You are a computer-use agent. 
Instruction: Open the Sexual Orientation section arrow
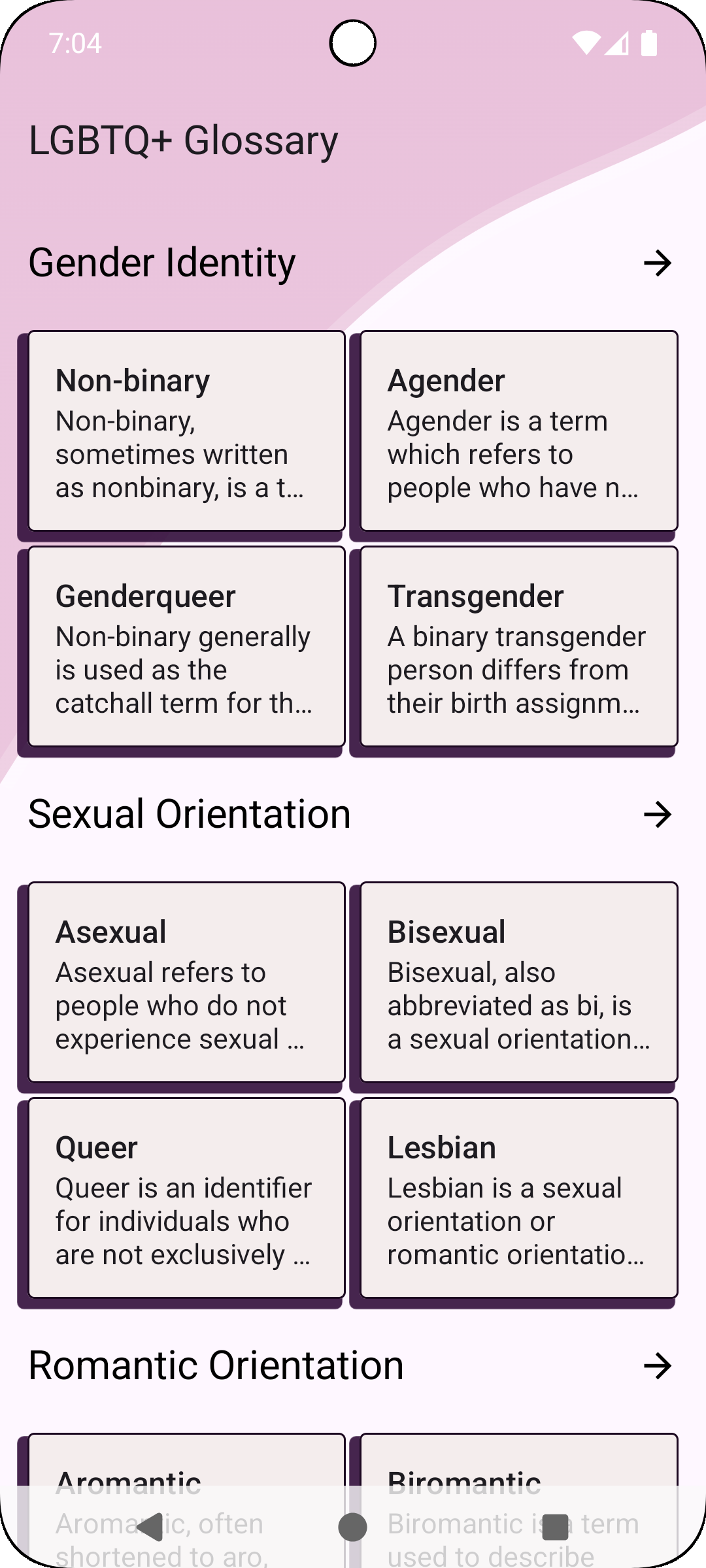coord(658,814)
